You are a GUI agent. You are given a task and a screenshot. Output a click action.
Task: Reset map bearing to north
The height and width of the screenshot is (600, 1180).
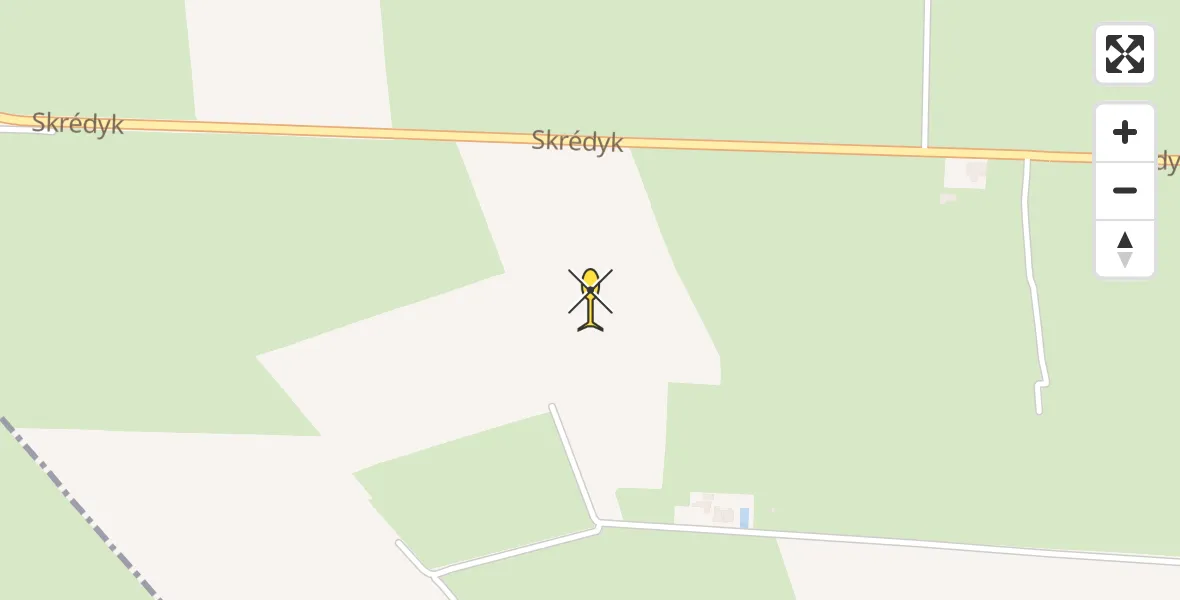(x=1124, y=249)
